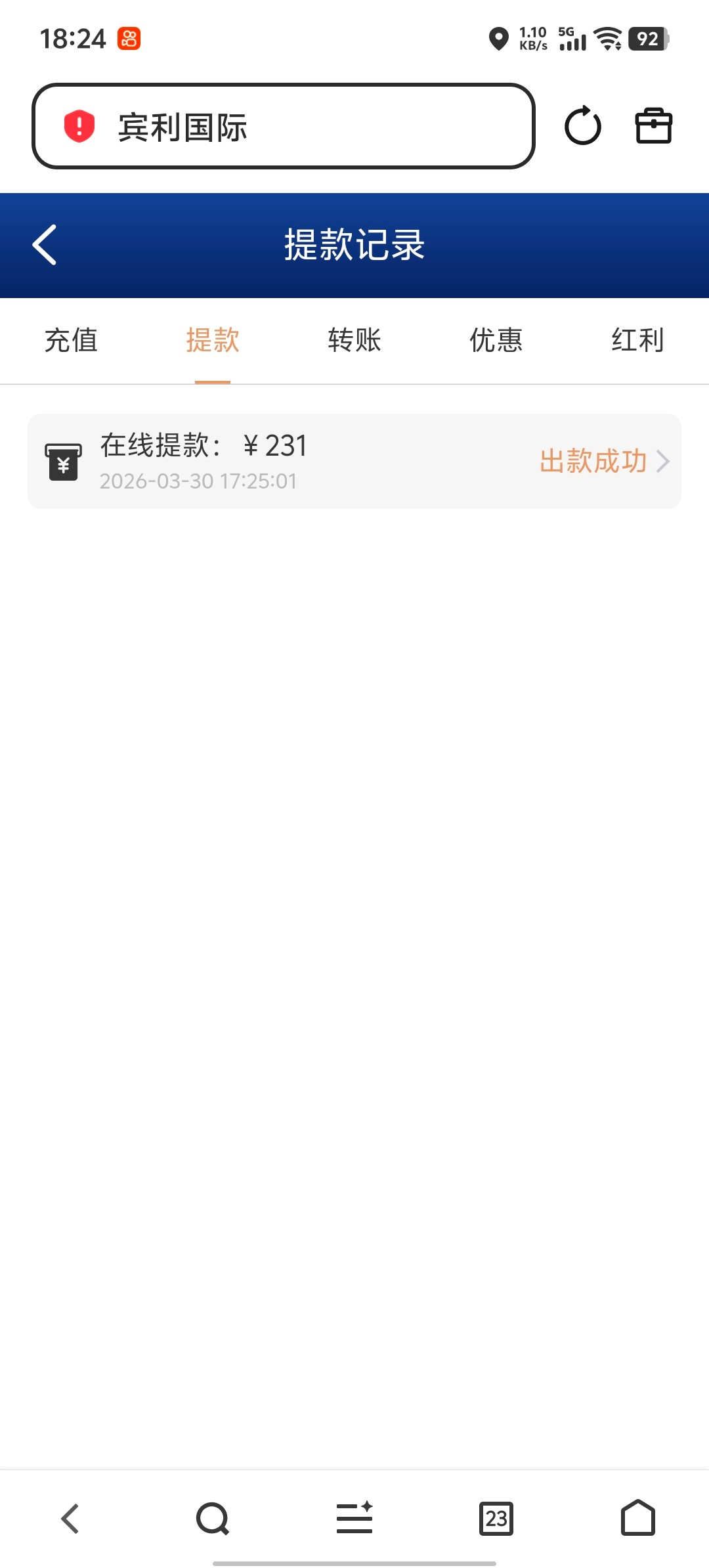Viewport: 709px width, 1568px height.
Task: View the 23 open browser tabs
Action: pos(496,1518)
